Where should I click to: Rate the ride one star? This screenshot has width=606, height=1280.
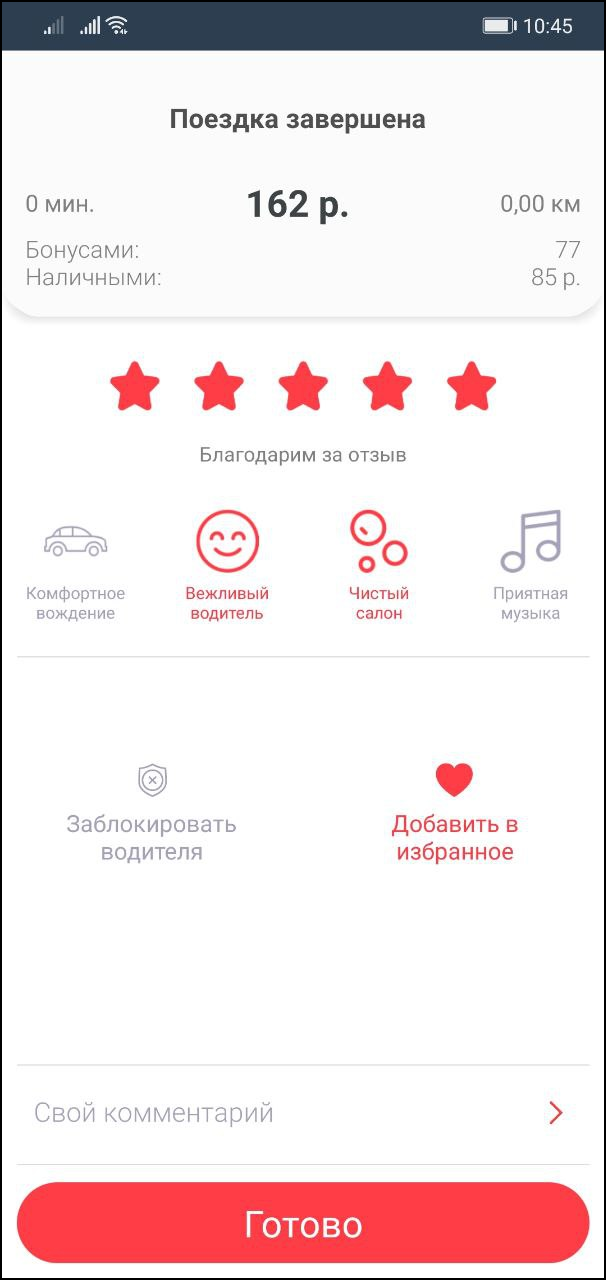point(135,386)
